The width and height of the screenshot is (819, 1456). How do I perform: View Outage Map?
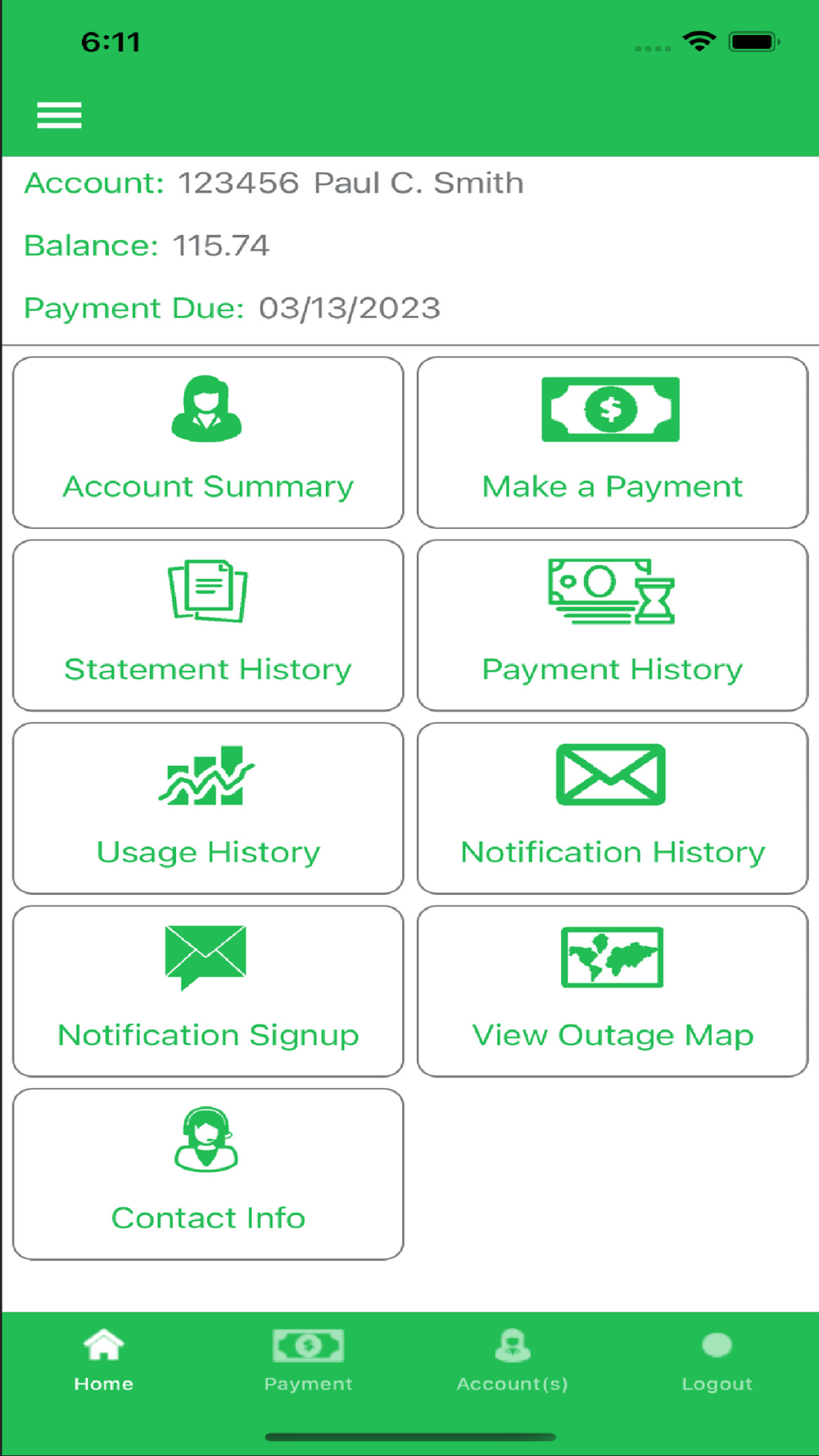613,991
